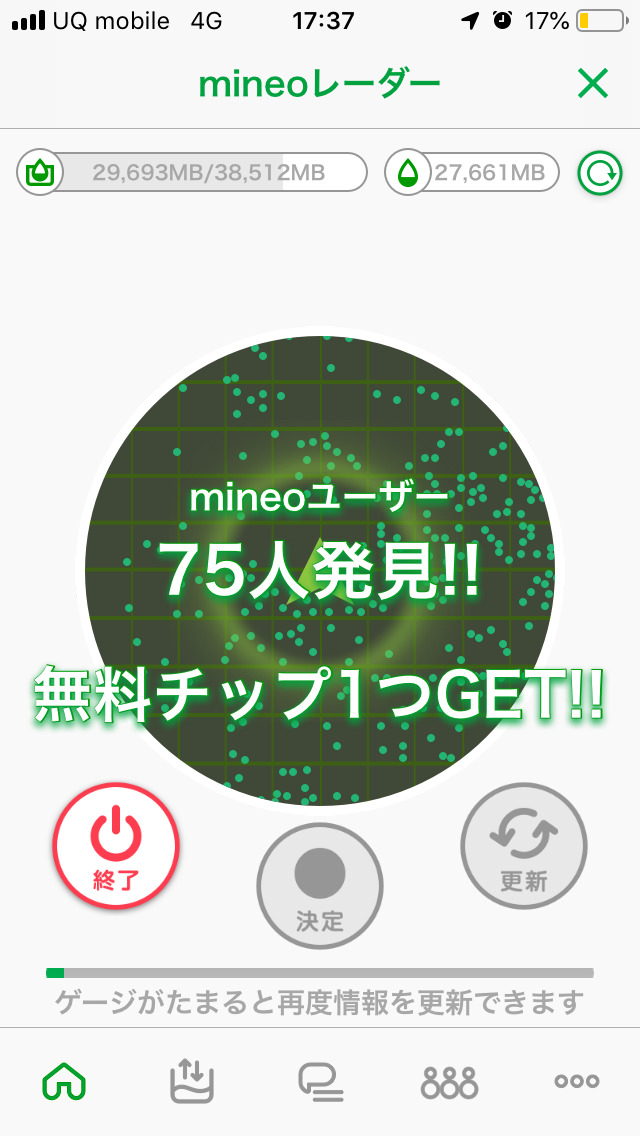640x1136 pixels.
Task: Tap the red 終了 power button
Action: tap(116, 846)
